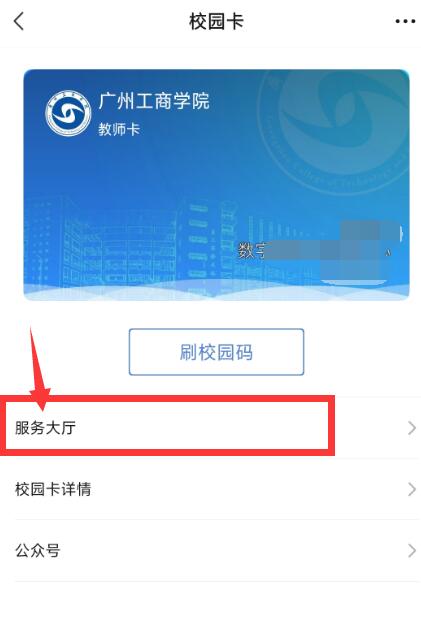Open the 广州工商学院 教师卡 card

pyautogui.click(x=216, y=185)
